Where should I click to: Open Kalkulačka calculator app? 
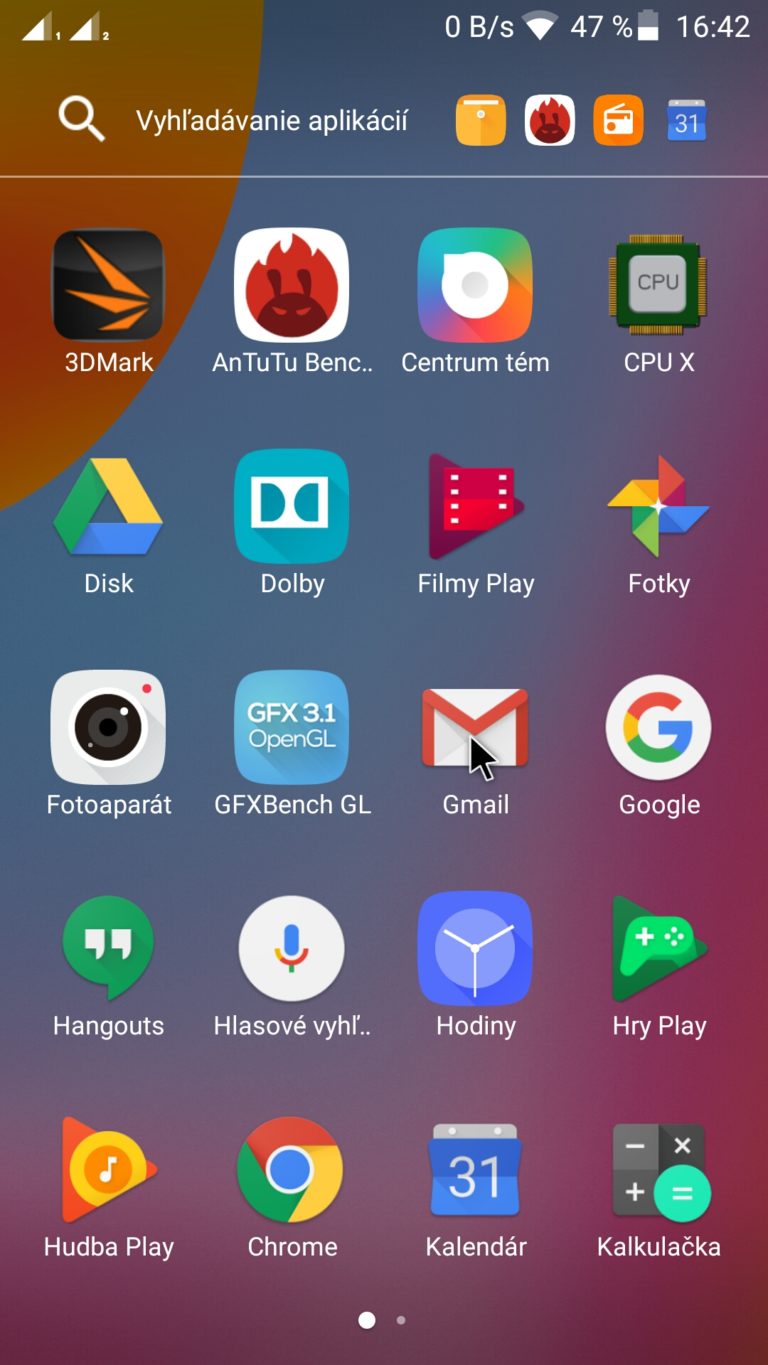click(x=658, y=1170)
